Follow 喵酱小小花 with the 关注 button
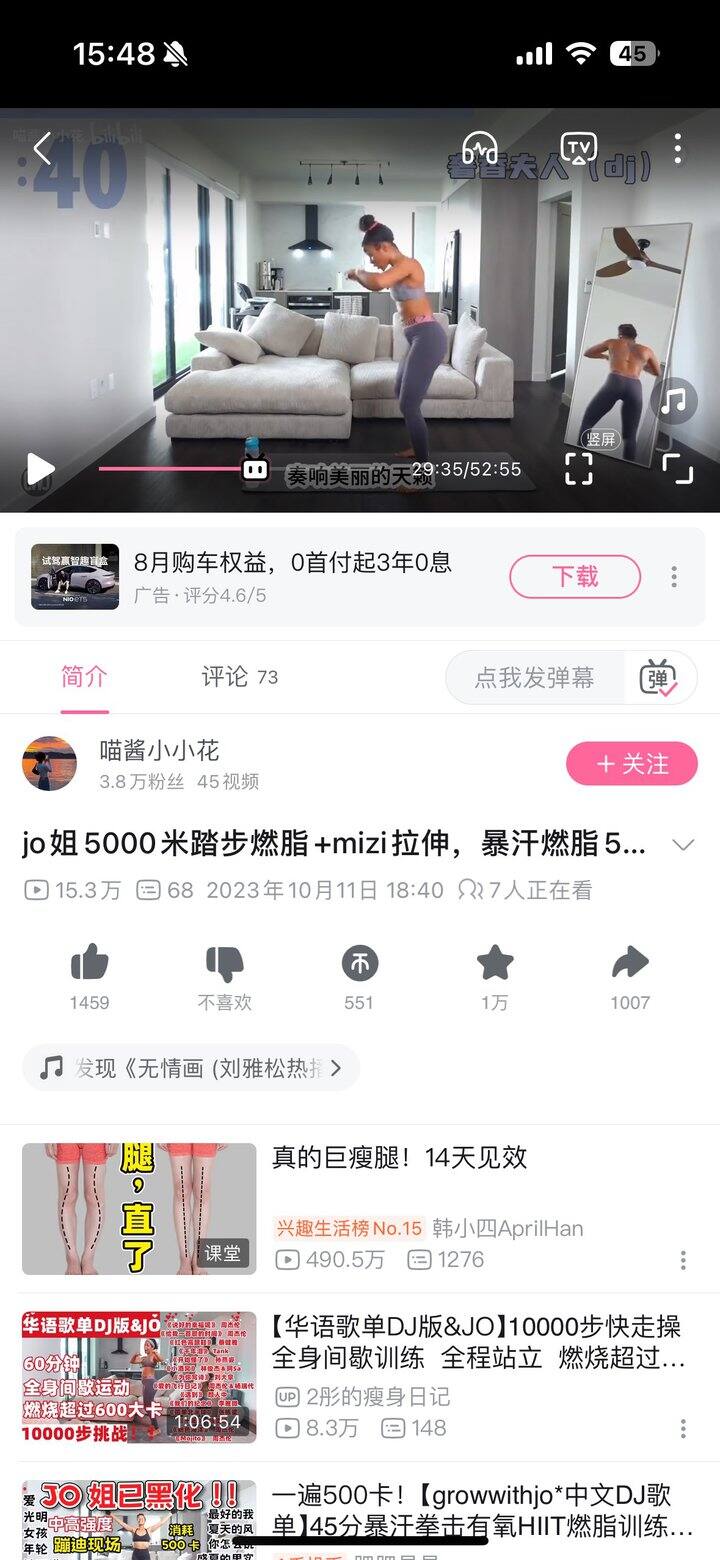The image size is (720, 1560). [631, 764]
